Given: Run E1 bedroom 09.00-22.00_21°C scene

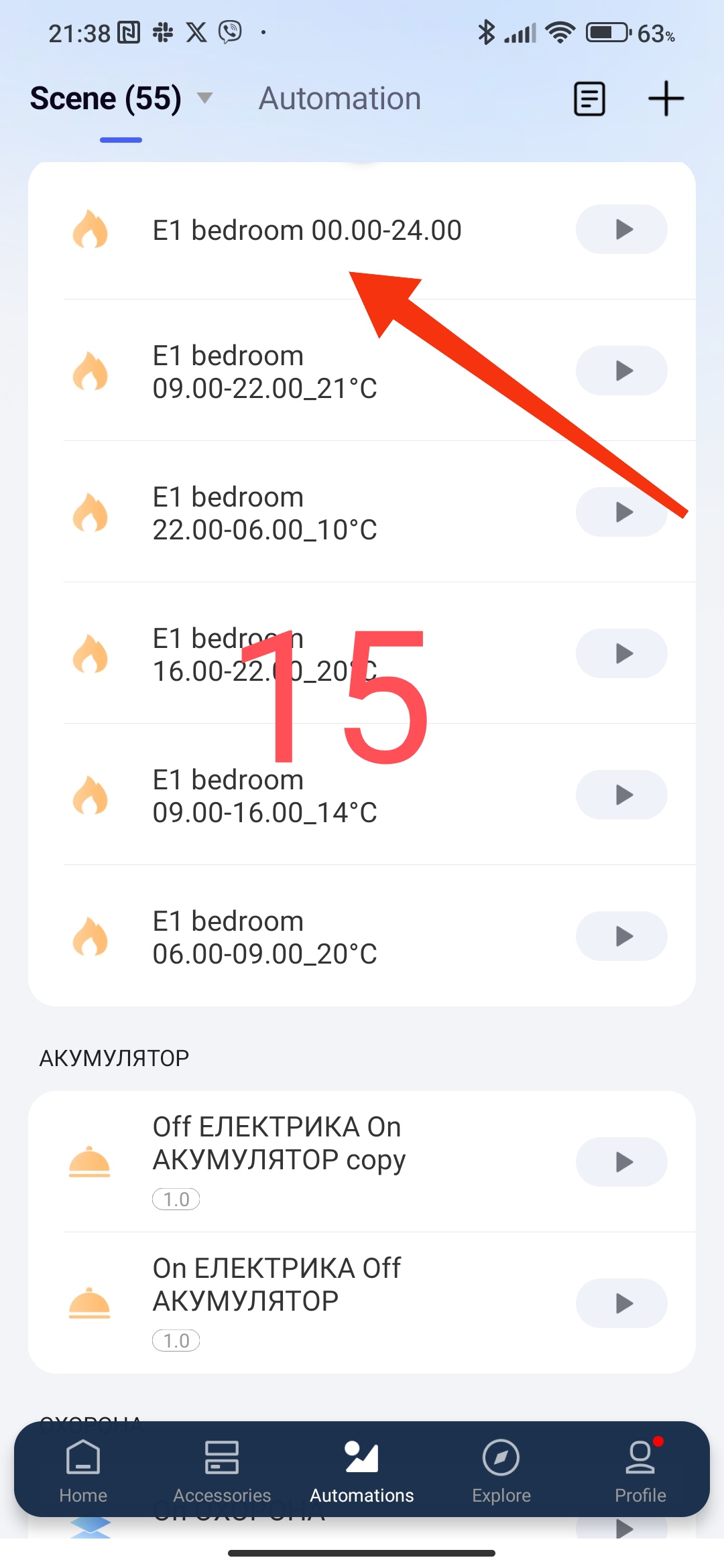Looking at the screenshot, I should 621,371.
